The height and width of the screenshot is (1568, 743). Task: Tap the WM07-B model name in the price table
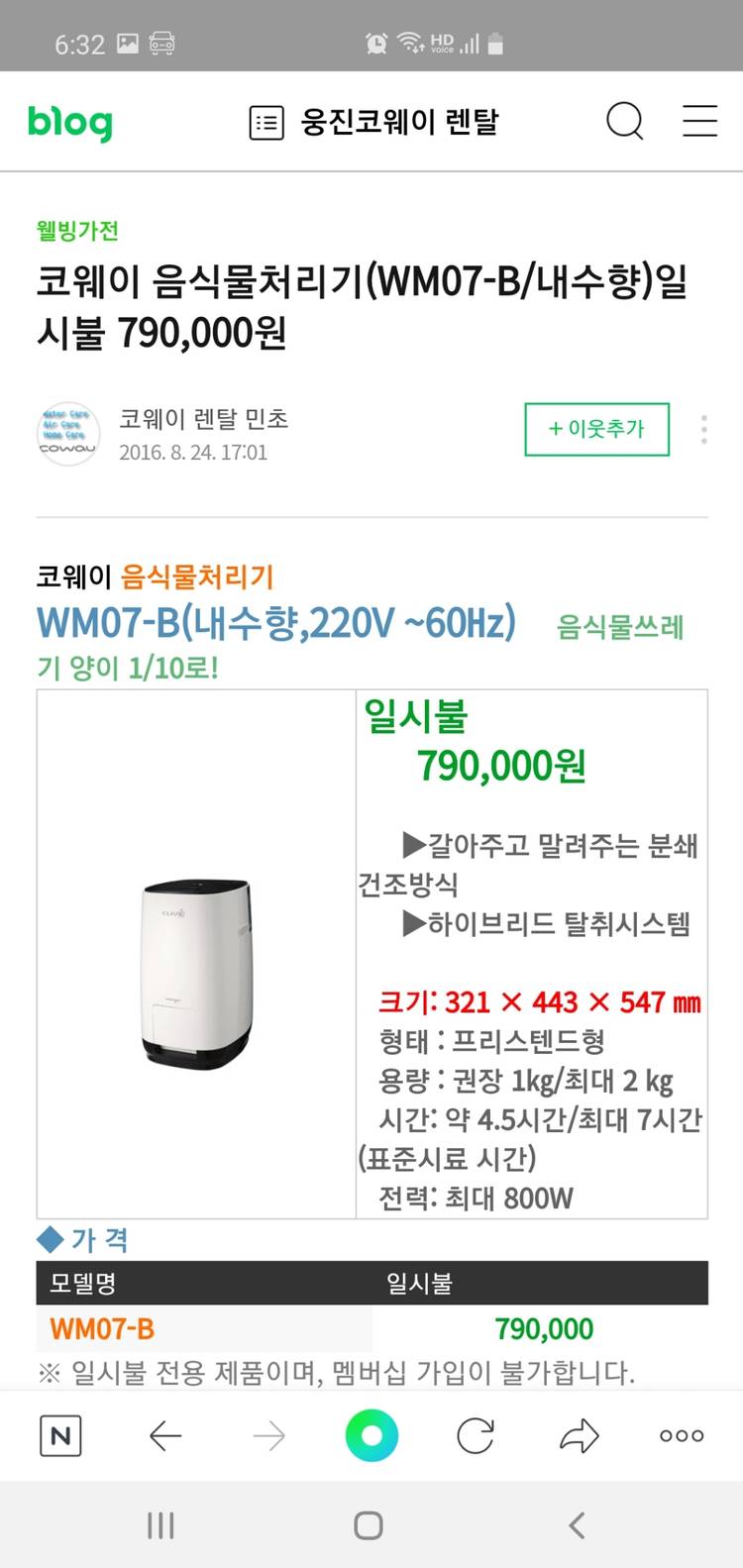pos(100,1328)
